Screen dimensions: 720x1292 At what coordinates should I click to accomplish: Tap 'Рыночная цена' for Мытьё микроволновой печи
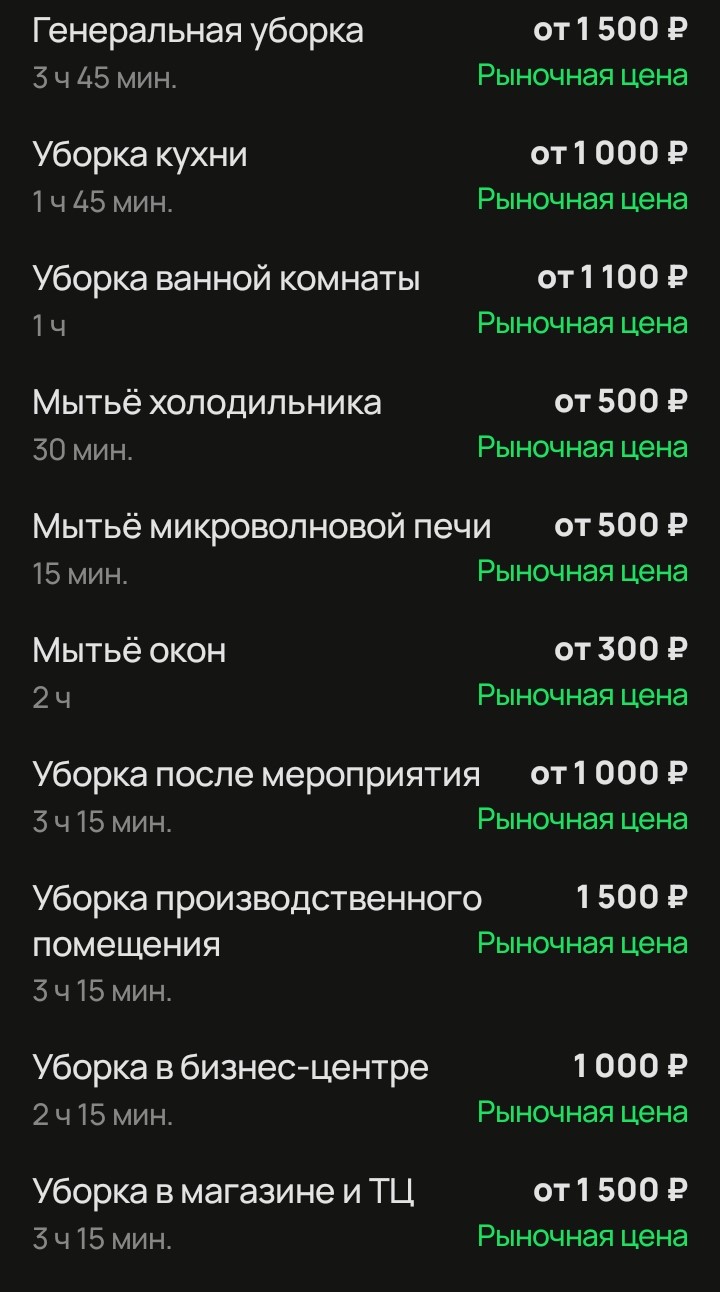pos(582,572)
